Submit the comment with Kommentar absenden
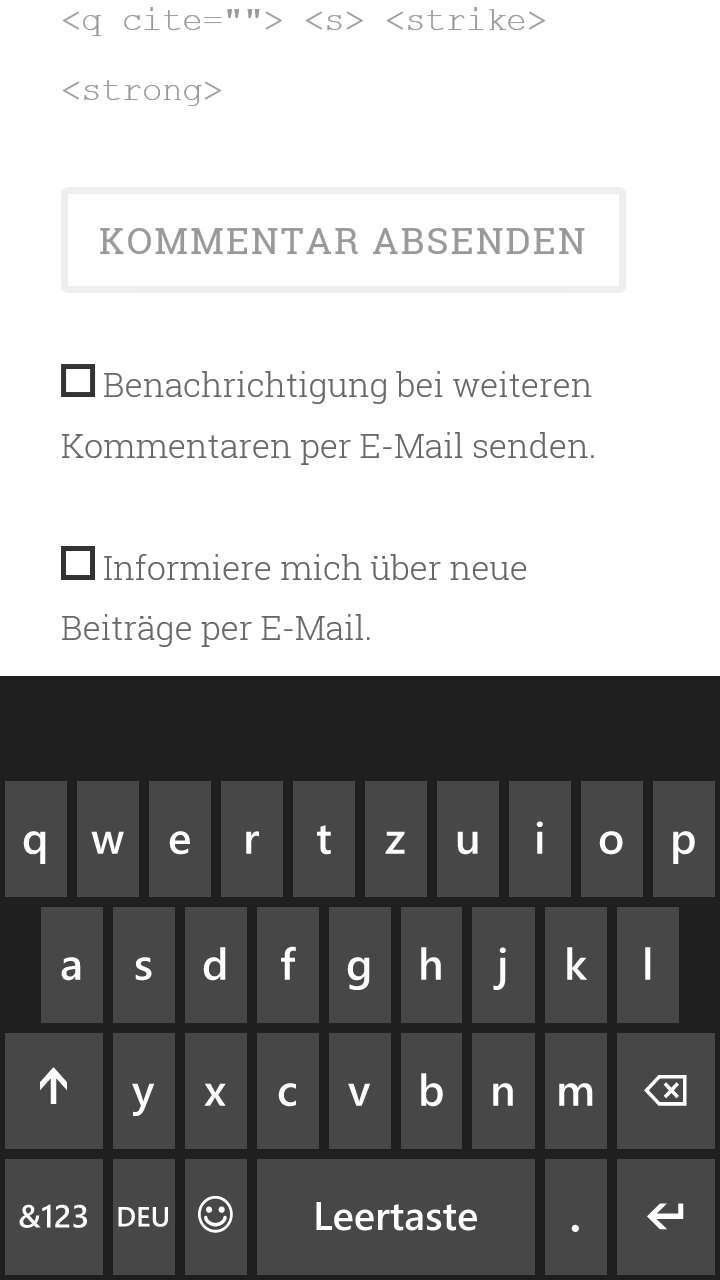This screenshot has height=1280, width=720. coord(343,240)
